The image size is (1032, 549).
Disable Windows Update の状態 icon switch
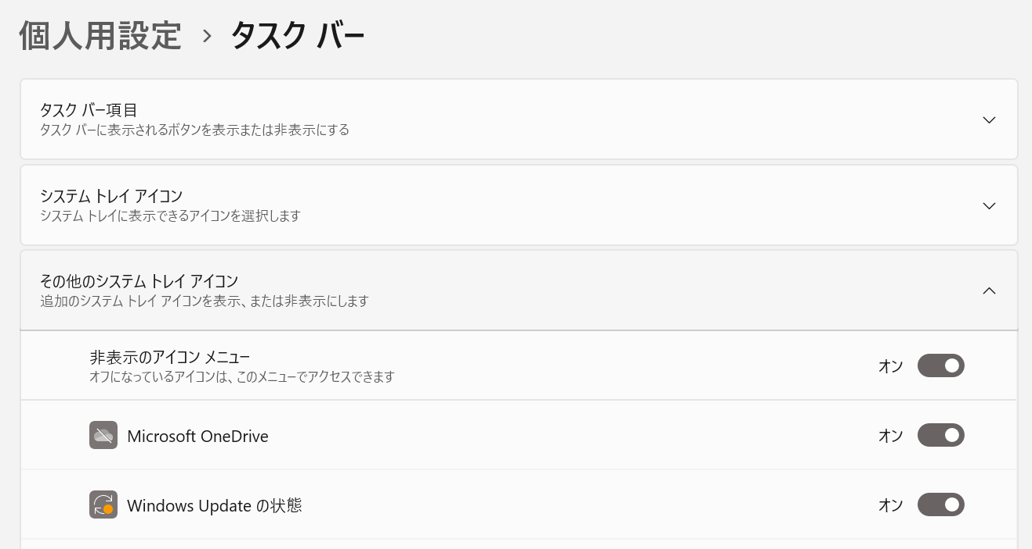[x=940, y=505]
